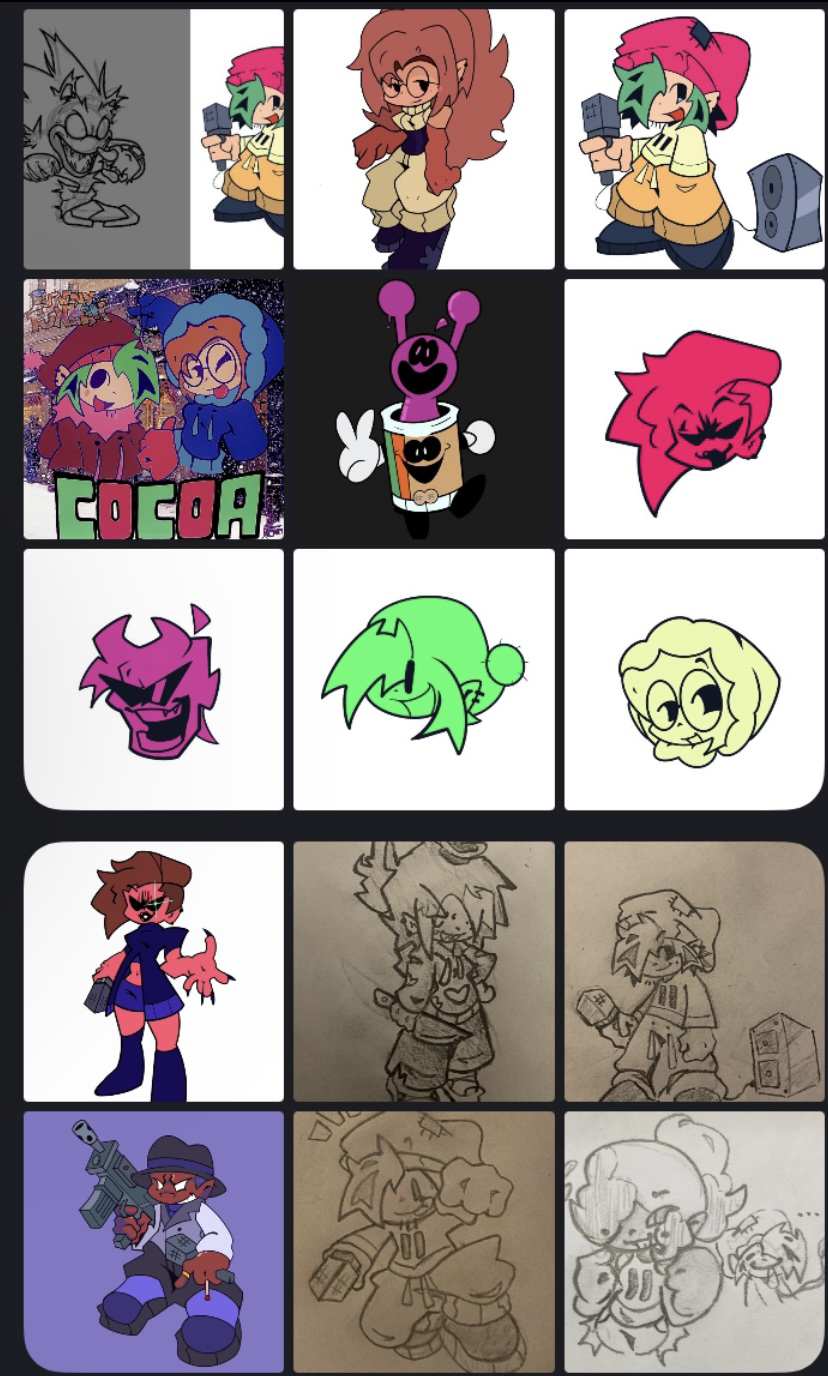
Task: Select the magenta horned head icon
Action: pos(153,679)
